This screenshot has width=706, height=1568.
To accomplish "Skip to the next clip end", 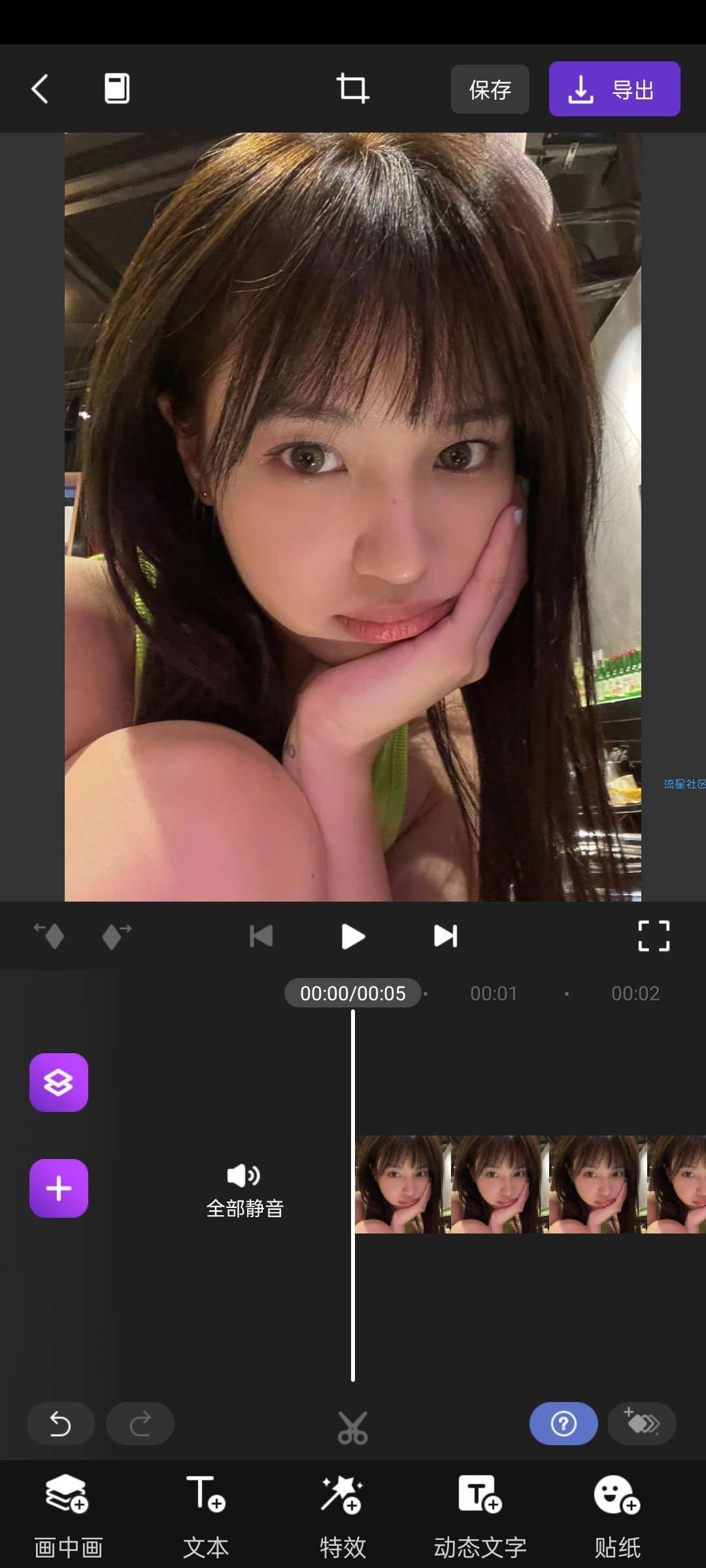I will pos(446,936).
